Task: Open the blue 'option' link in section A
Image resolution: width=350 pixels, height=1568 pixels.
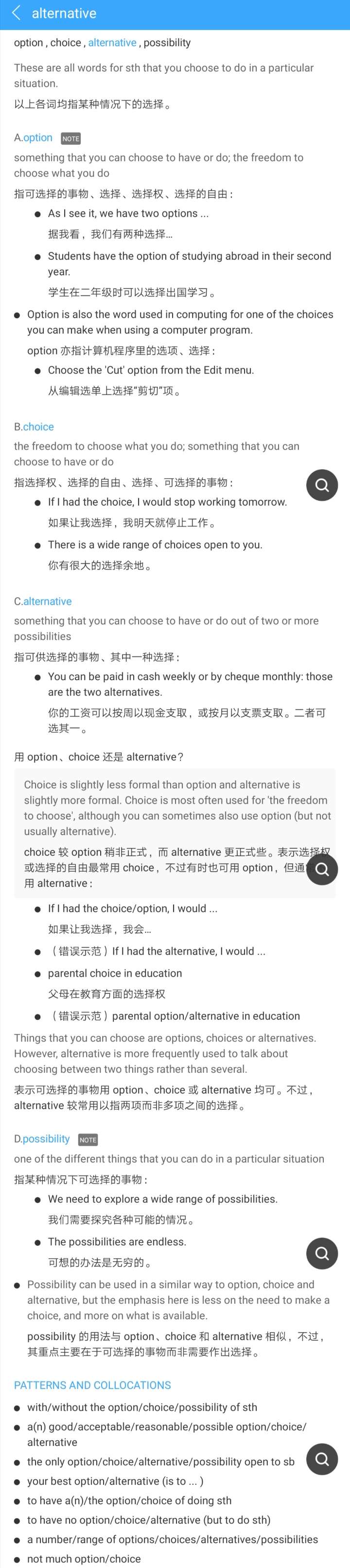Action: coord(38,138)
